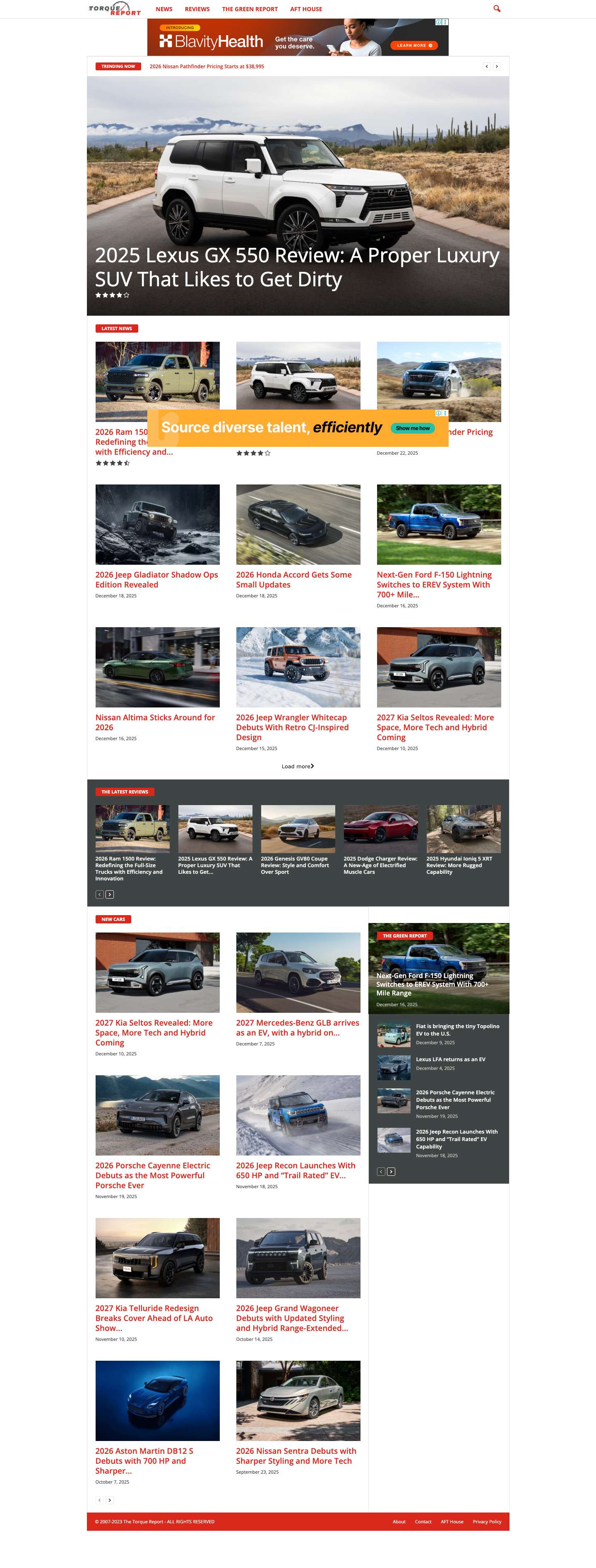Open the REVIEWS menu item
The width and height of the screenshot is (596, 1568).
197,9
